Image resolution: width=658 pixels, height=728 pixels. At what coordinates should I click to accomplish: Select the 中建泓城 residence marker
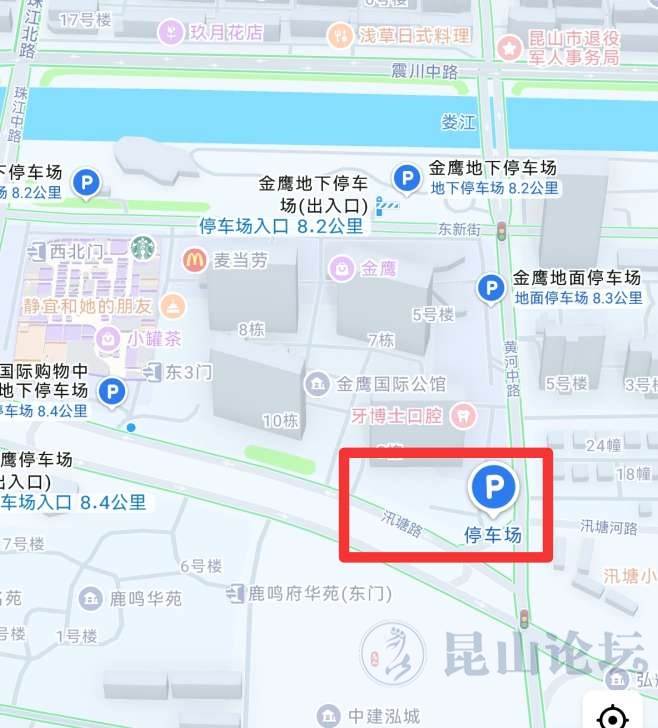[x=328, y=716]
